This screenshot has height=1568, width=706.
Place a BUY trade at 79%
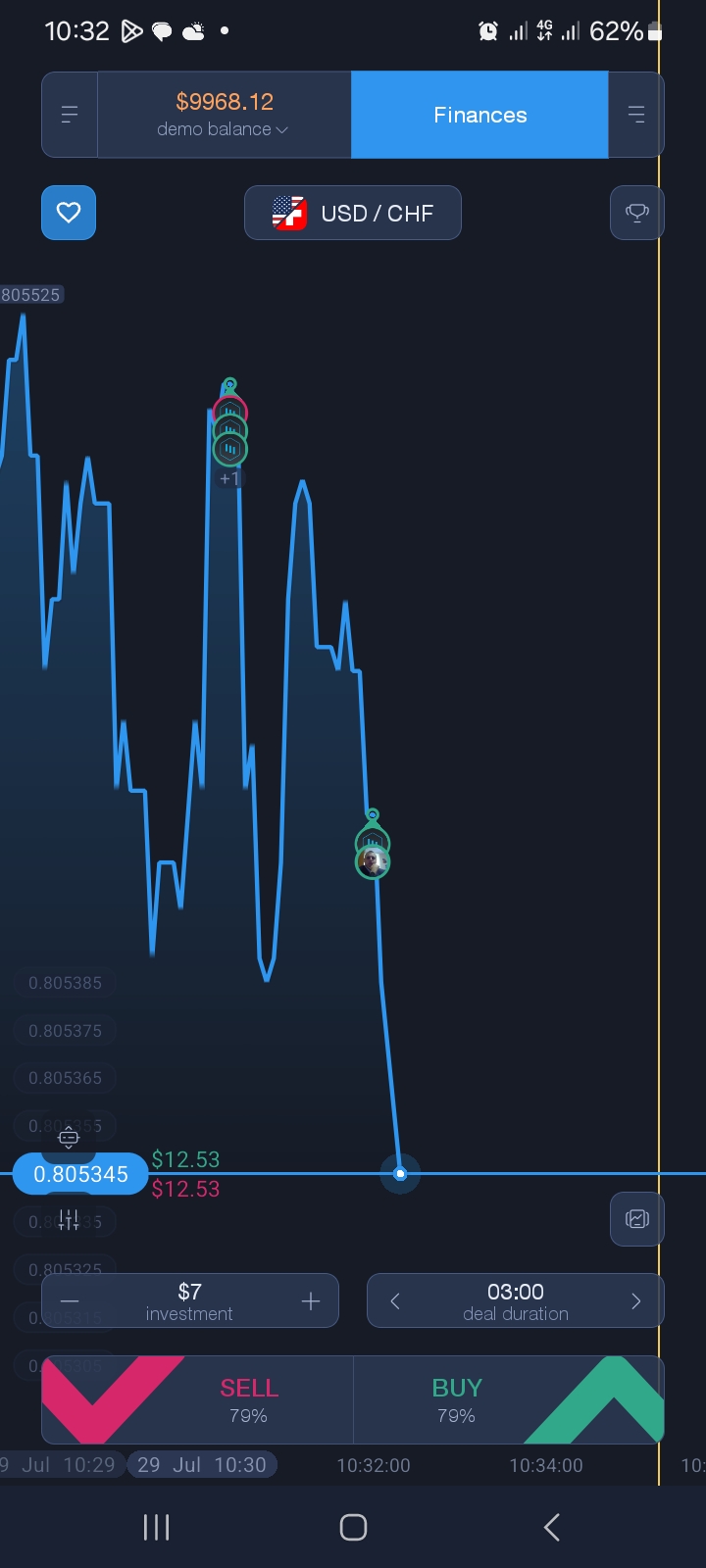[508, 1399]
